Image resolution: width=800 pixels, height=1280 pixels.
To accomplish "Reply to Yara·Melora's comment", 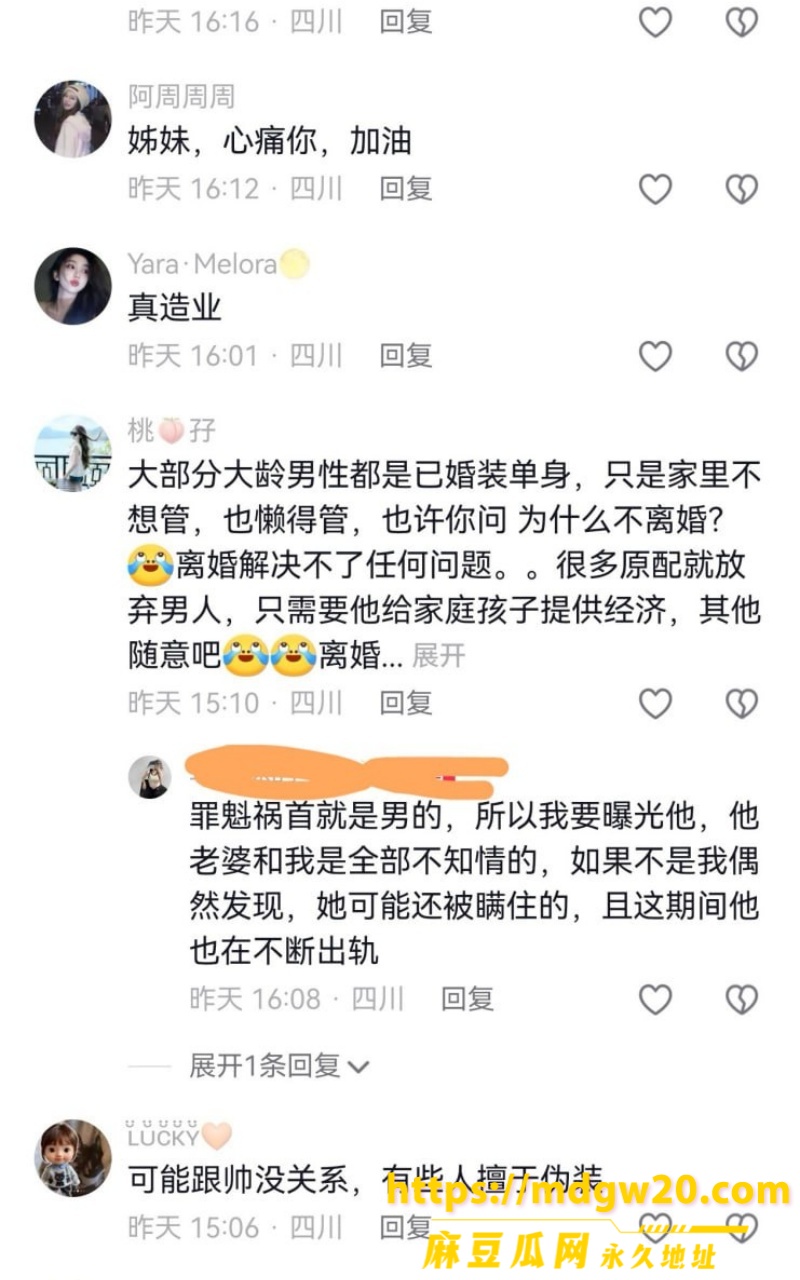I will [x=405, y=355].
